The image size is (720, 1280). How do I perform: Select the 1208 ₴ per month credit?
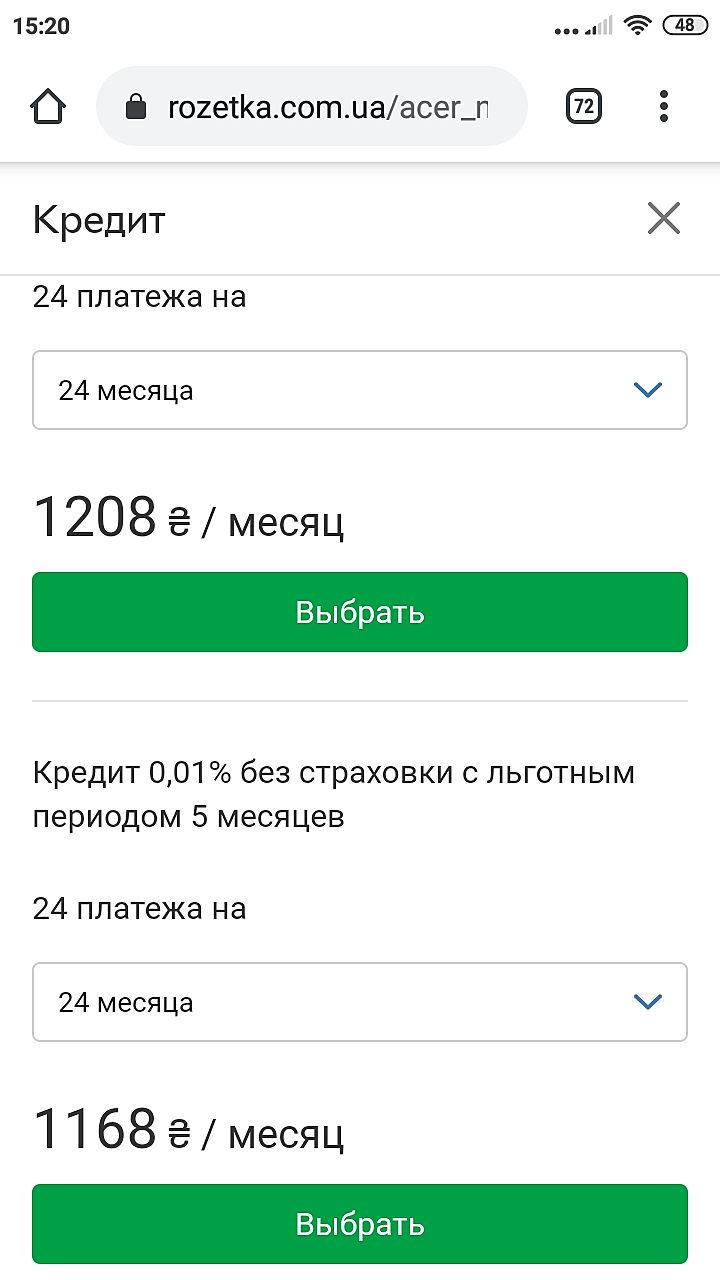[x=360, y=612]
